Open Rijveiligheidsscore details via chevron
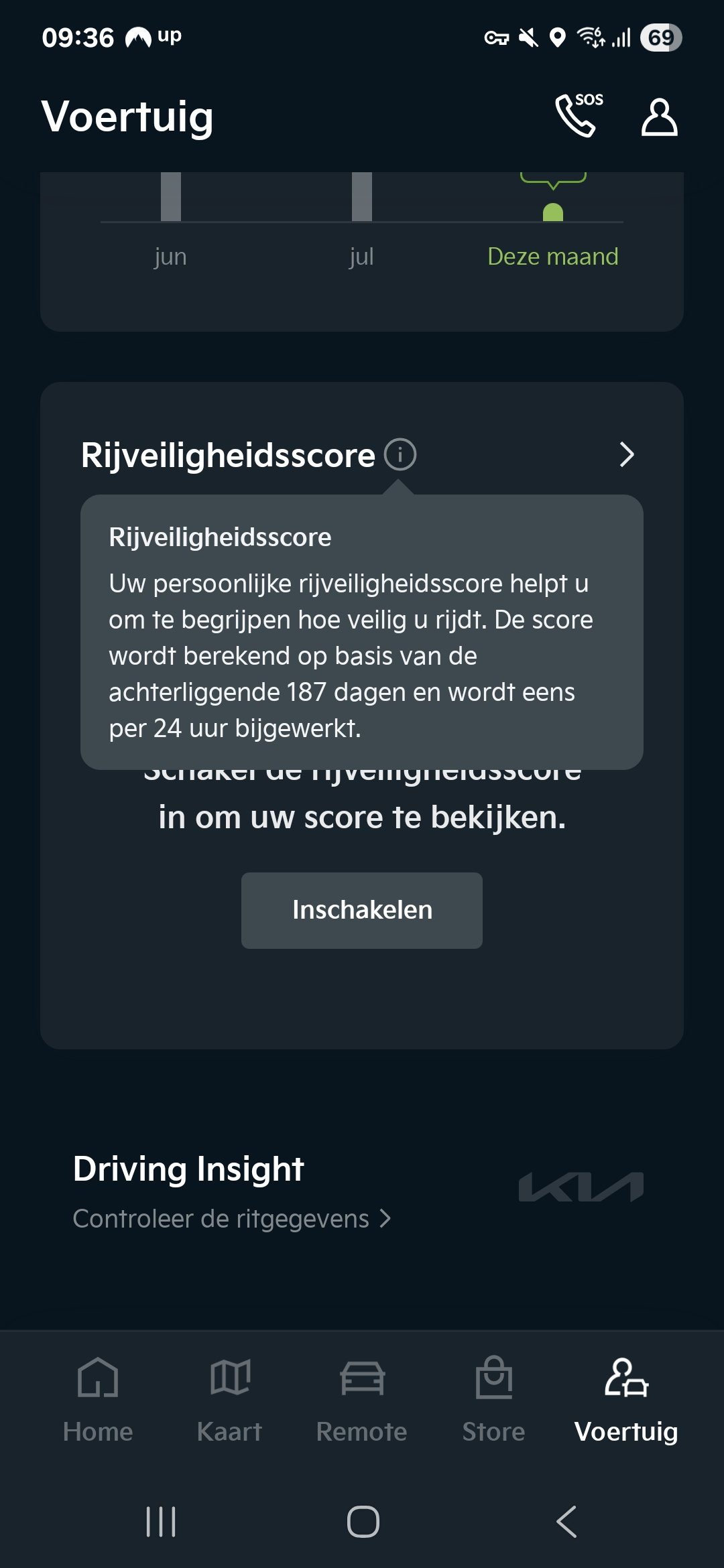Image resolution: width=724 pixels, height=1568 pixels. [627, 455]
